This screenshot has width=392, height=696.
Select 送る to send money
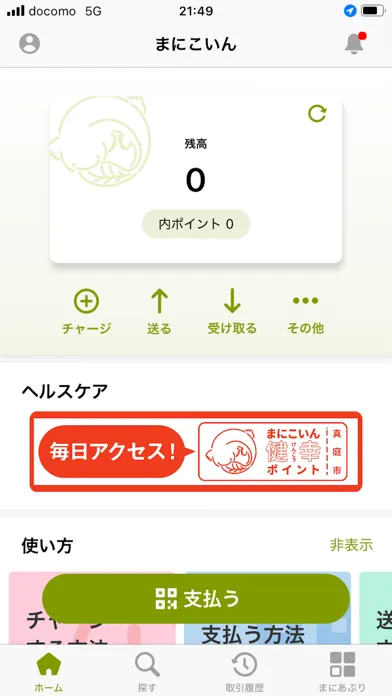[159, 312]
